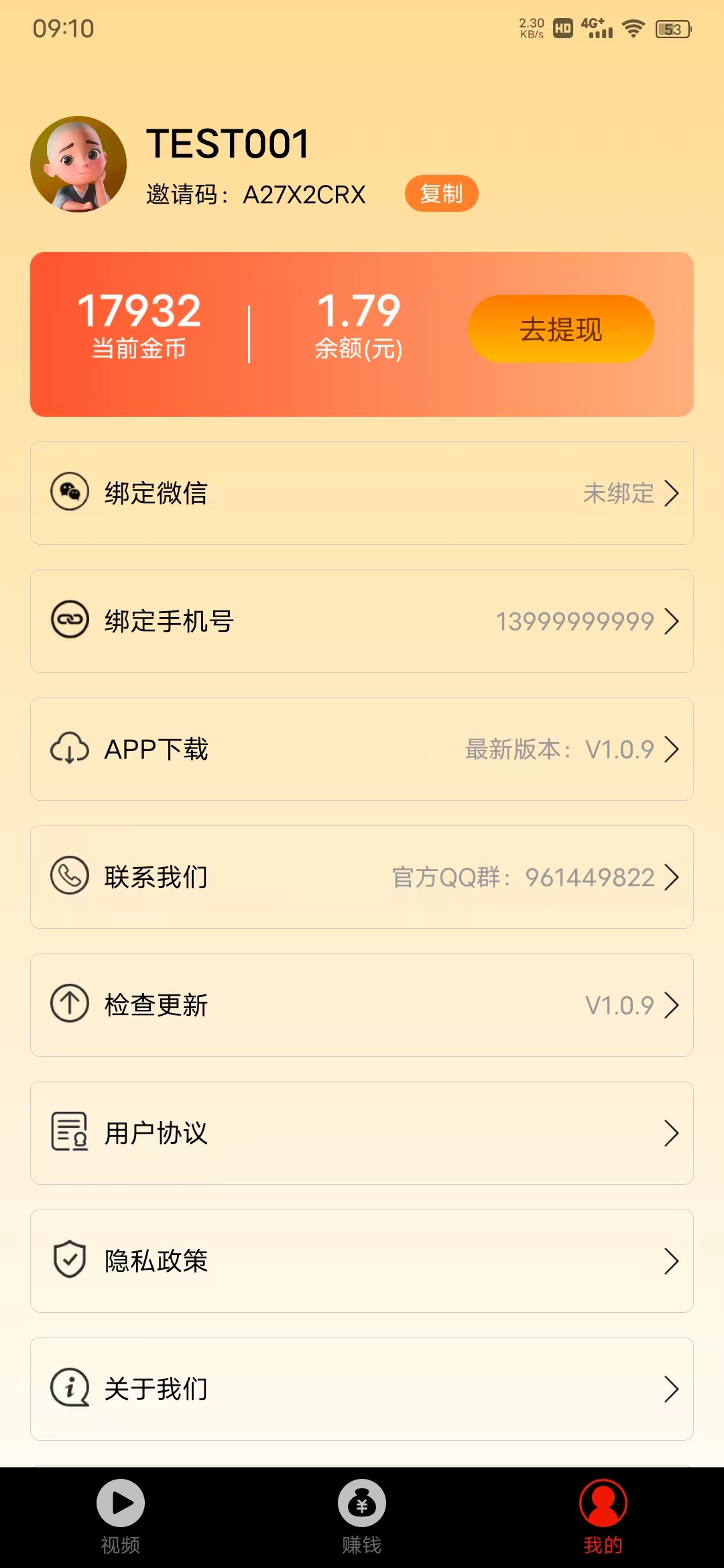The height and width of the screenshot is (1568, 724).
Task: Open the APP下载 row
Action: pyautogui.click(x=362, y=748)
